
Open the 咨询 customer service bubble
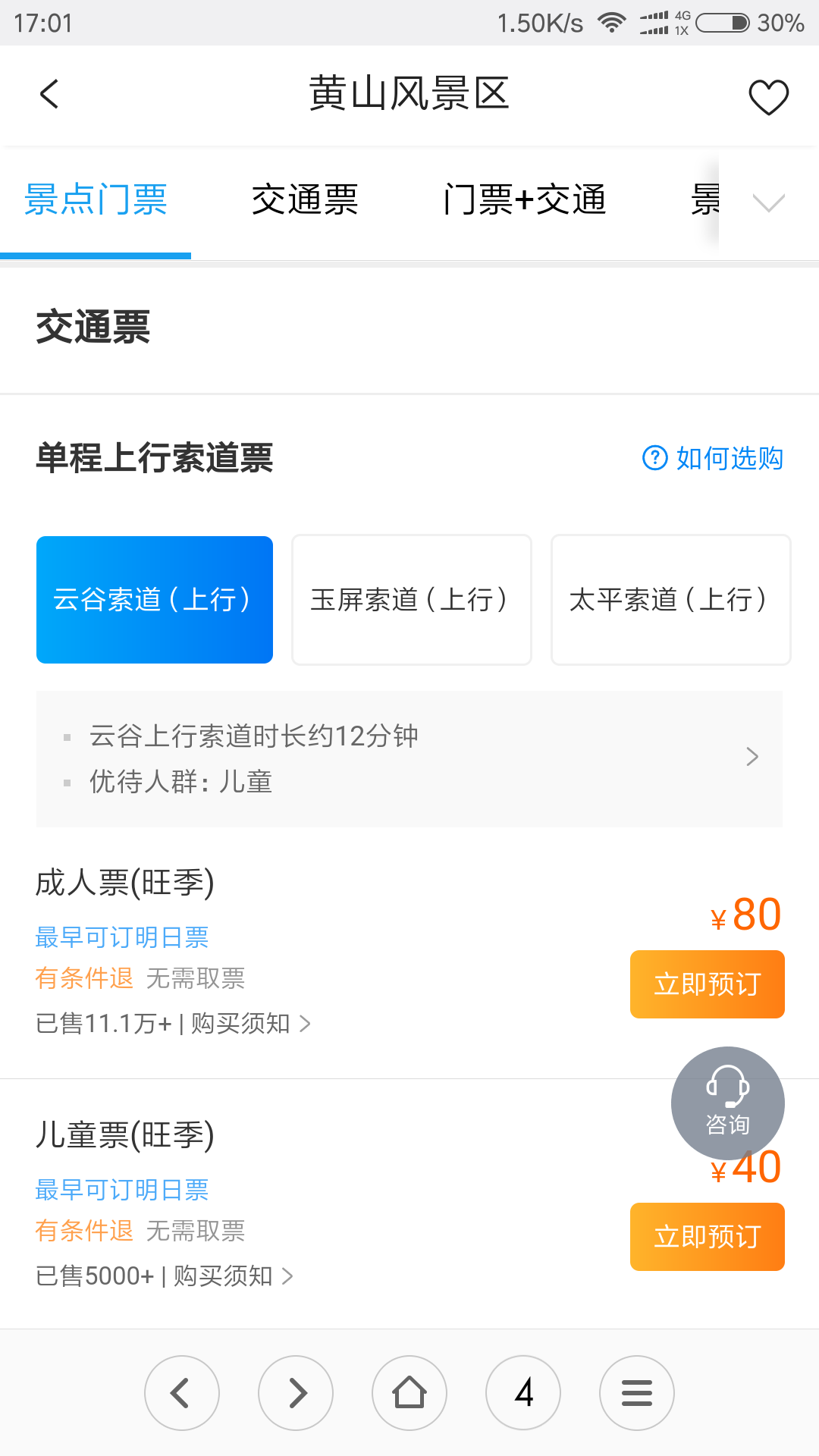pos(727,1103)
